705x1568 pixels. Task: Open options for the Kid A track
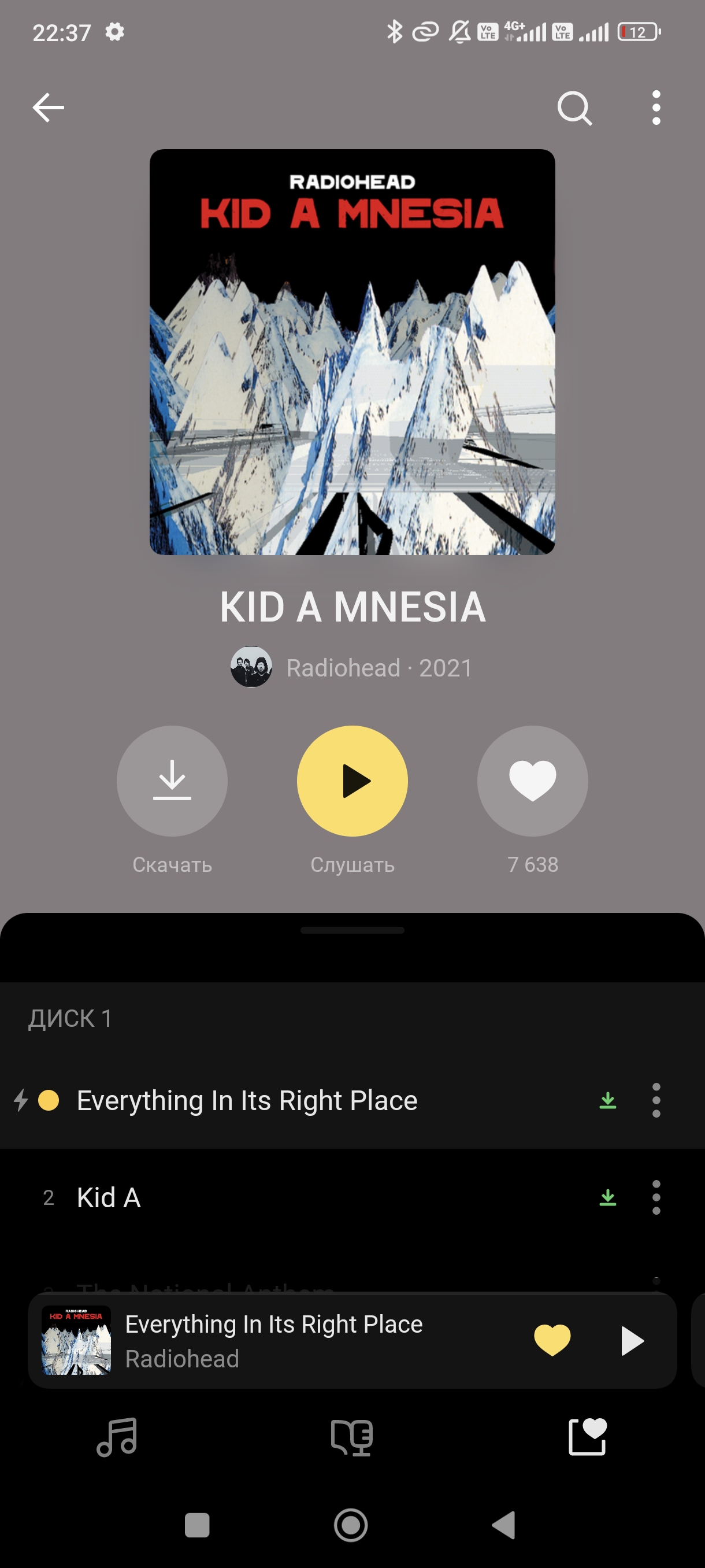(656, 1197)
